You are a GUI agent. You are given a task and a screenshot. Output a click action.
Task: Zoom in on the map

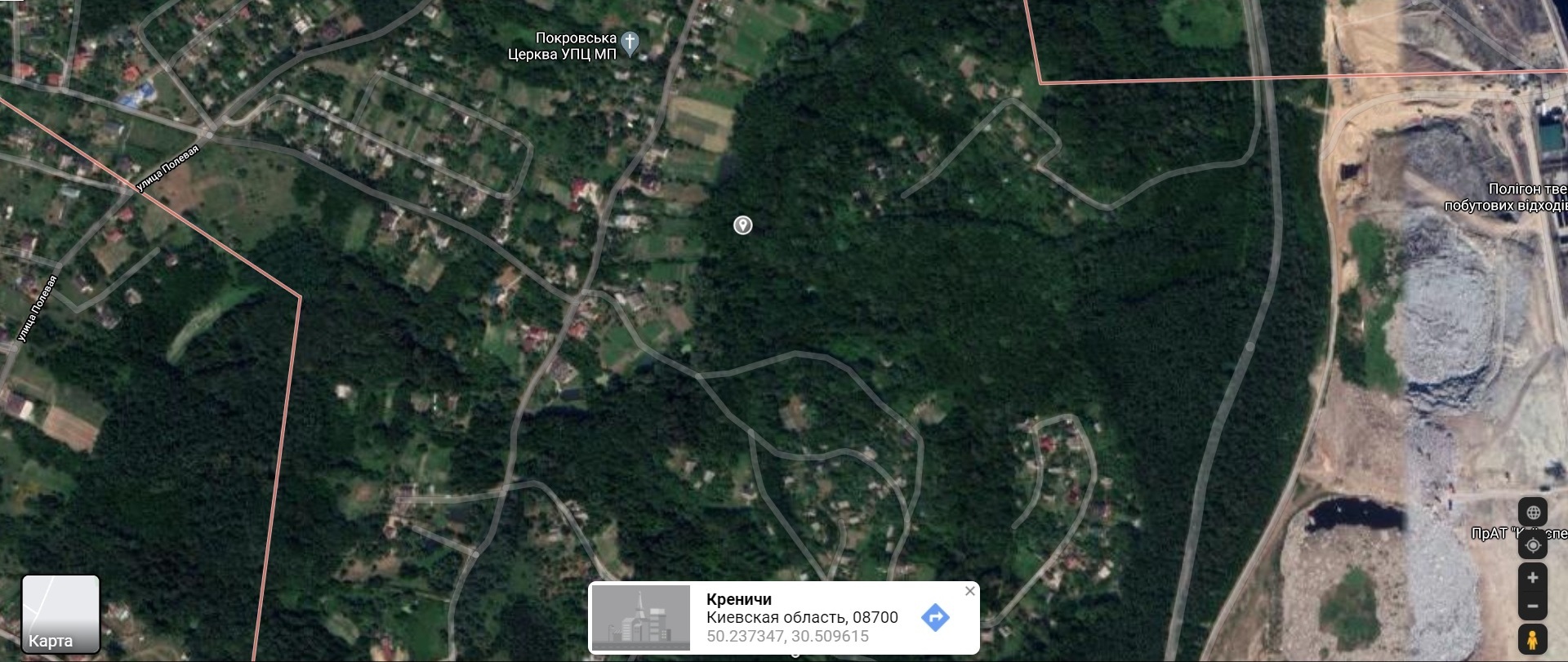(1533, 578)
